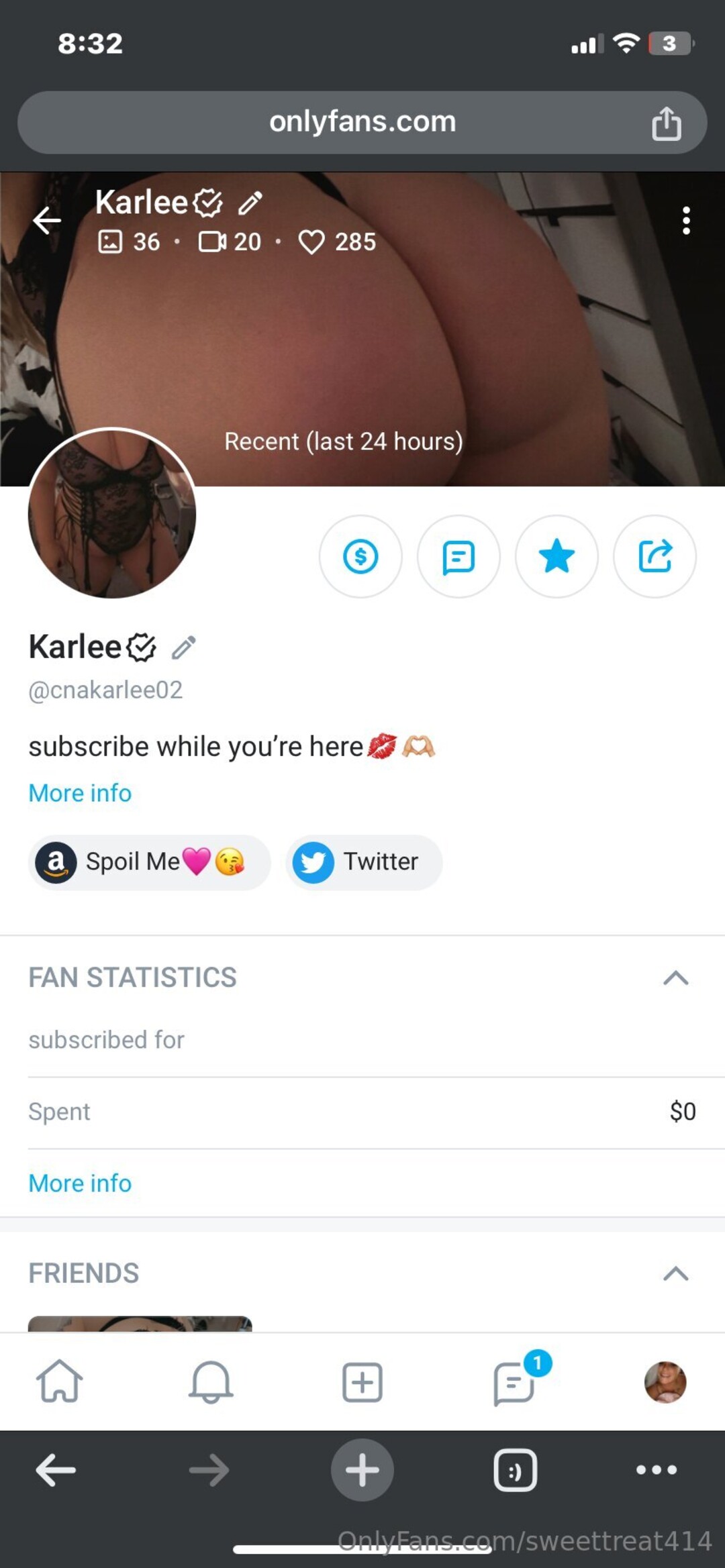Open the notifications bell
Viewport: 725px width, 1568px height.
pos(211,1381)
